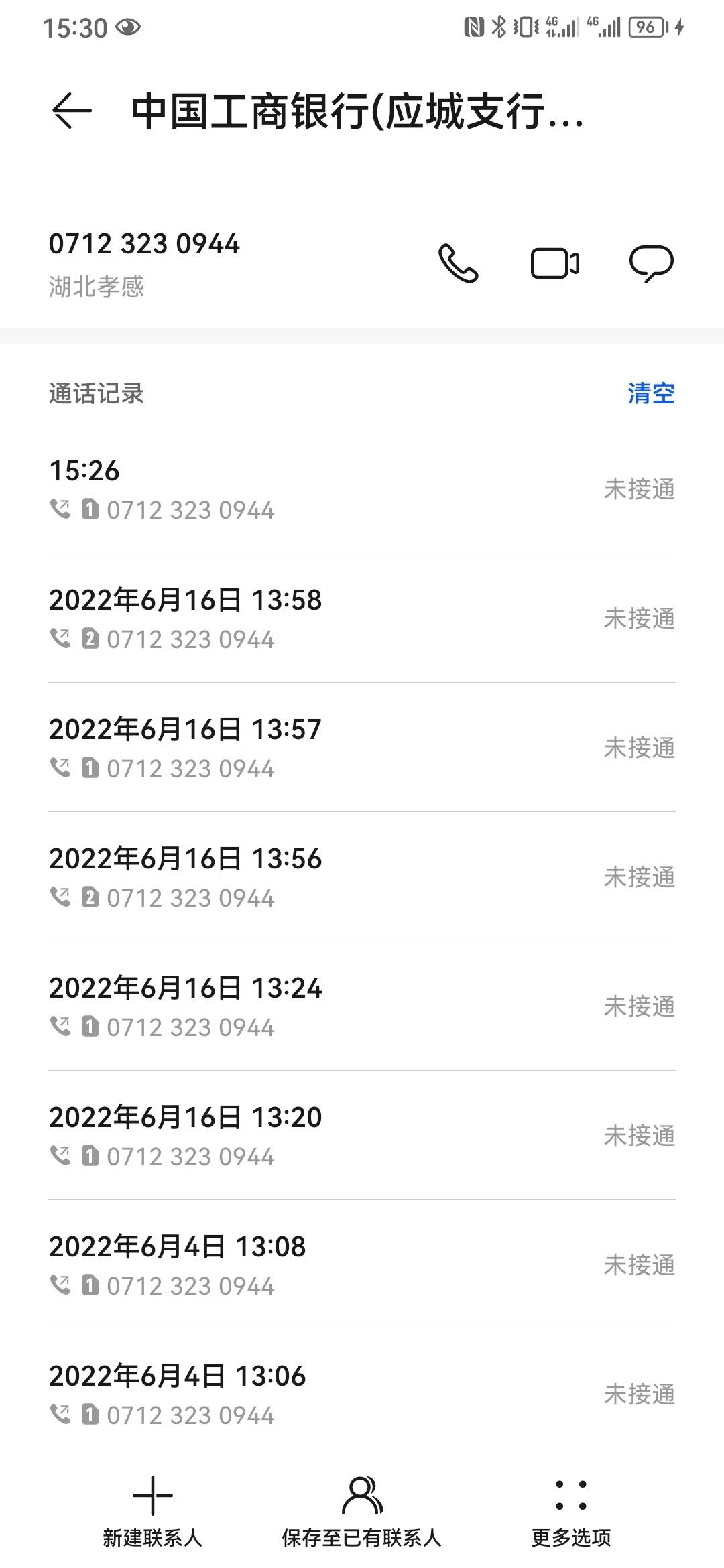Open the 2022年6月16日 13:57 call entry
This screenshot has width=724, height=1568.
pos(362,748)
